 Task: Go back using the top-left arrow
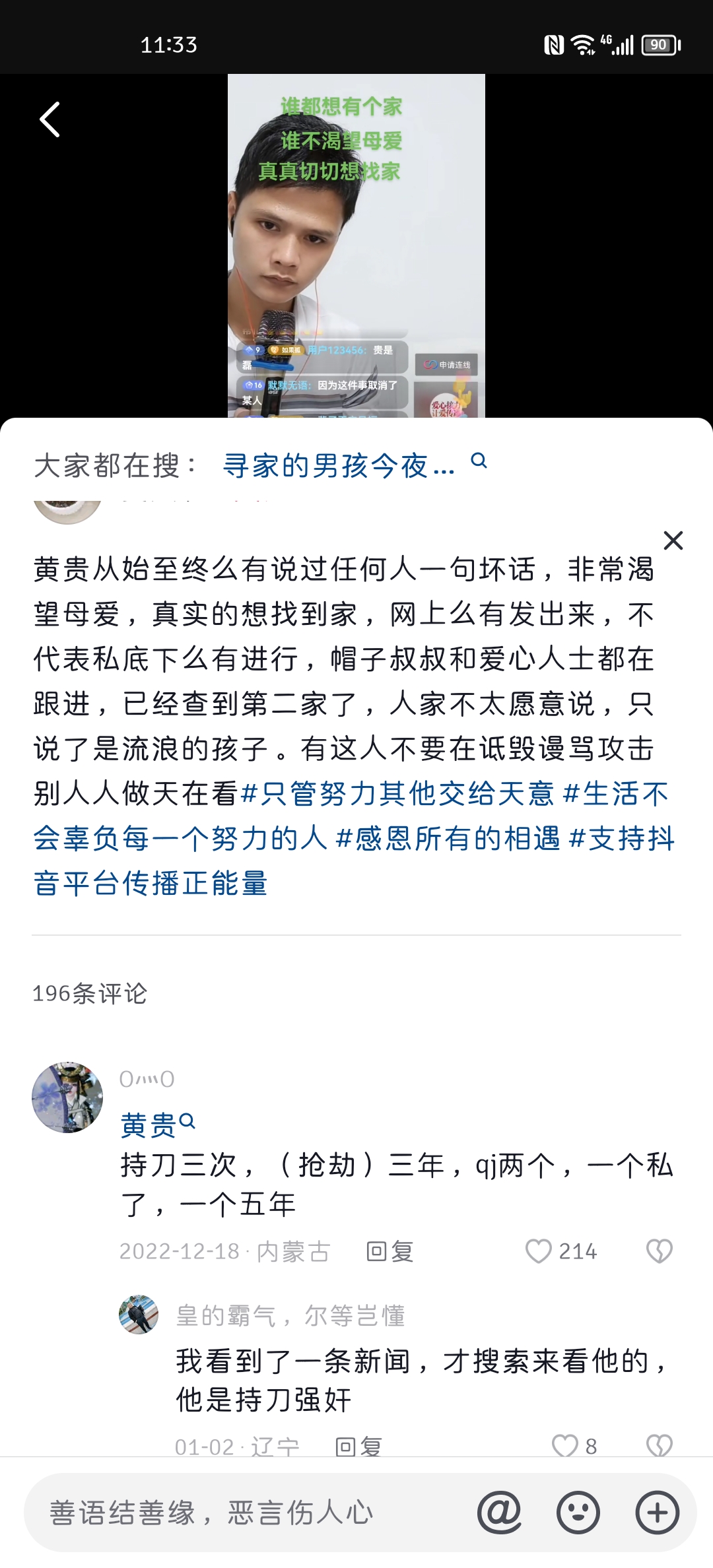(50, 119)
